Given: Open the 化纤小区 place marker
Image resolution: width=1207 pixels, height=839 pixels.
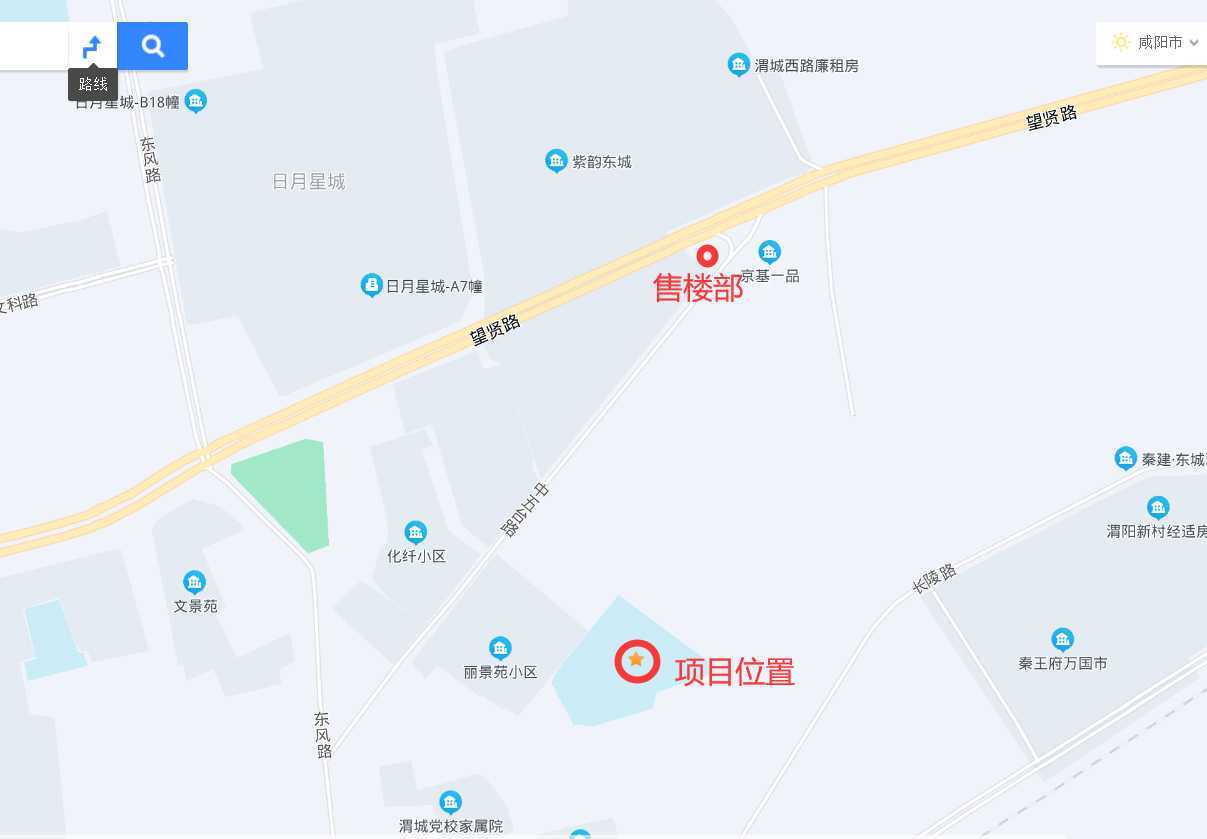Looking at the screenshot, I should [416, 533].
